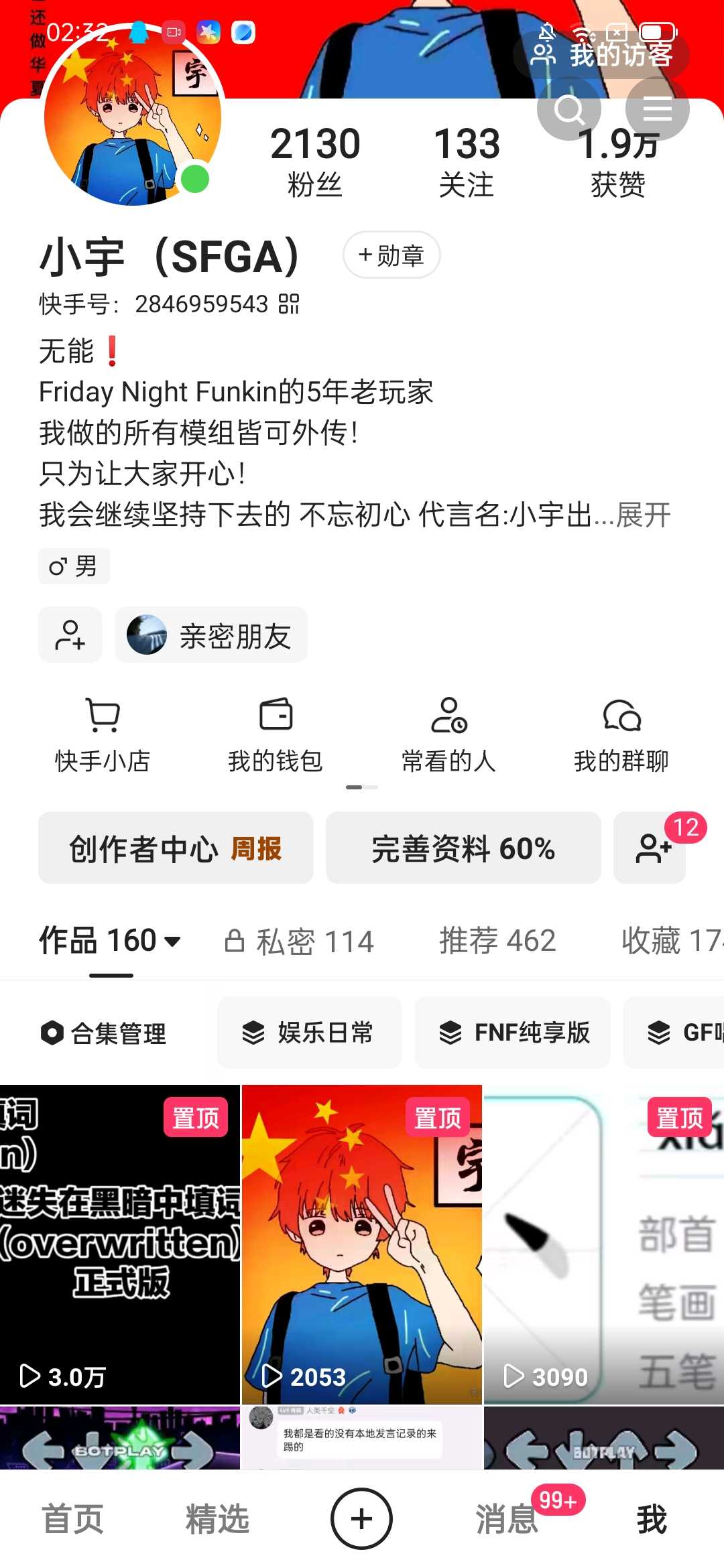Open 亲密朋友 close friends
724x1568 pixels.
pyautogui.click(x=211, y=635)
